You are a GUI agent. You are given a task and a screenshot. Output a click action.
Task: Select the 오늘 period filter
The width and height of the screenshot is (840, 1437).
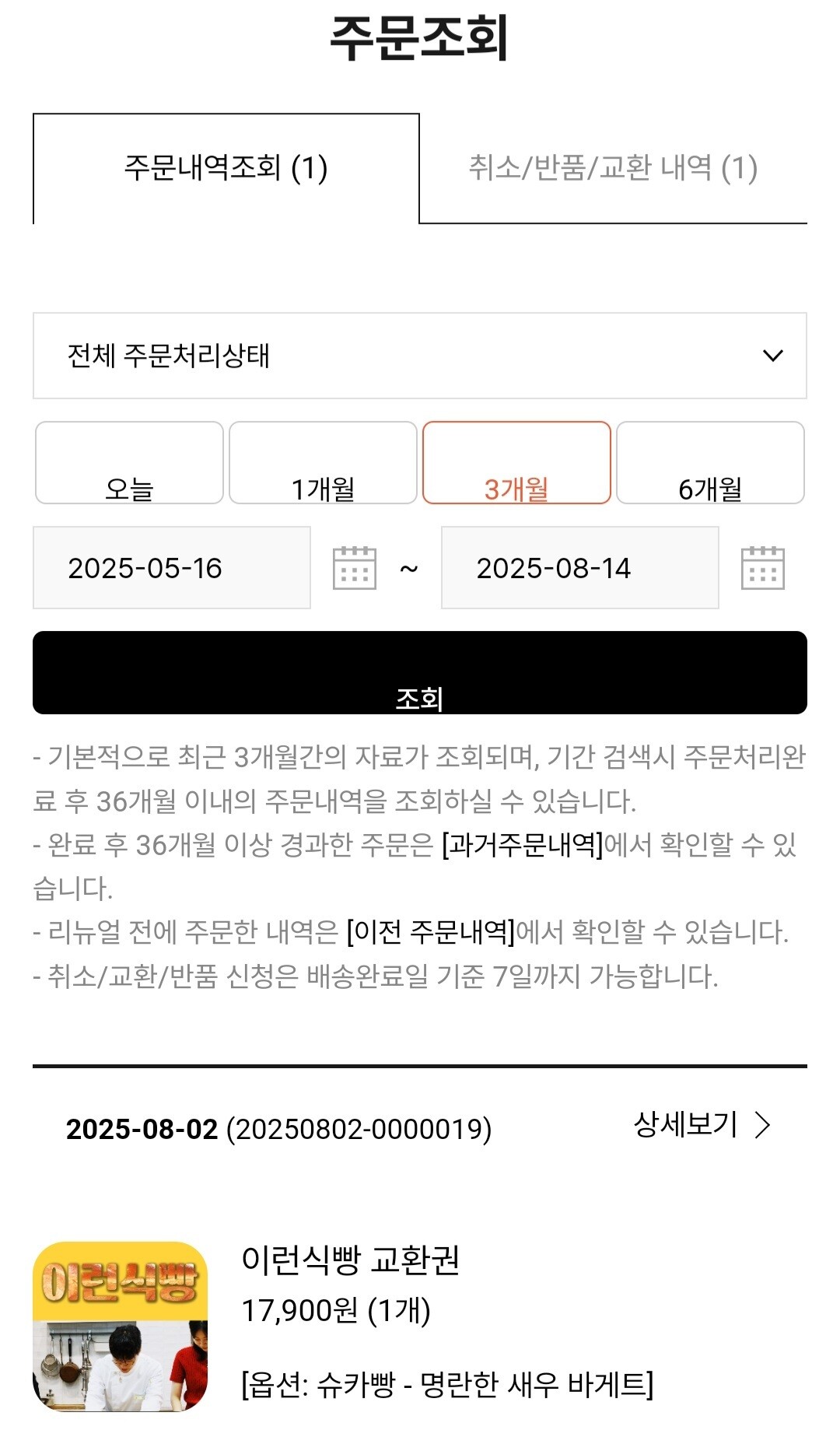tap(129, 463)
